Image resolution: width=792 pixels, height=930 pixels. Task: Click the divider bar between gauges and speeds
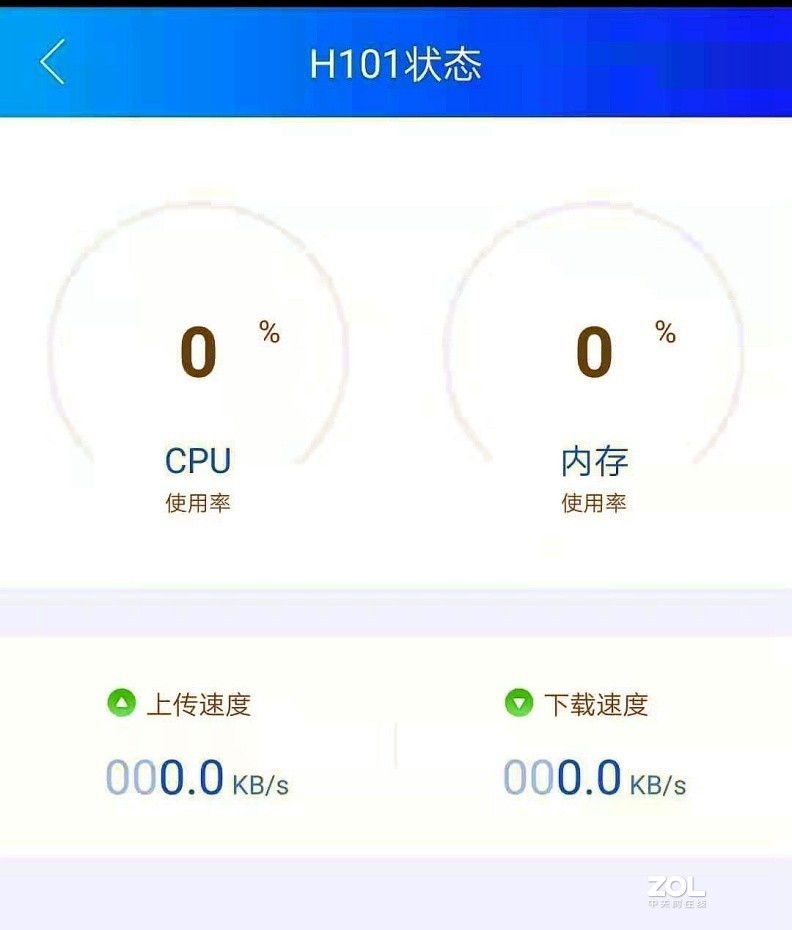[x=396, y=613]
